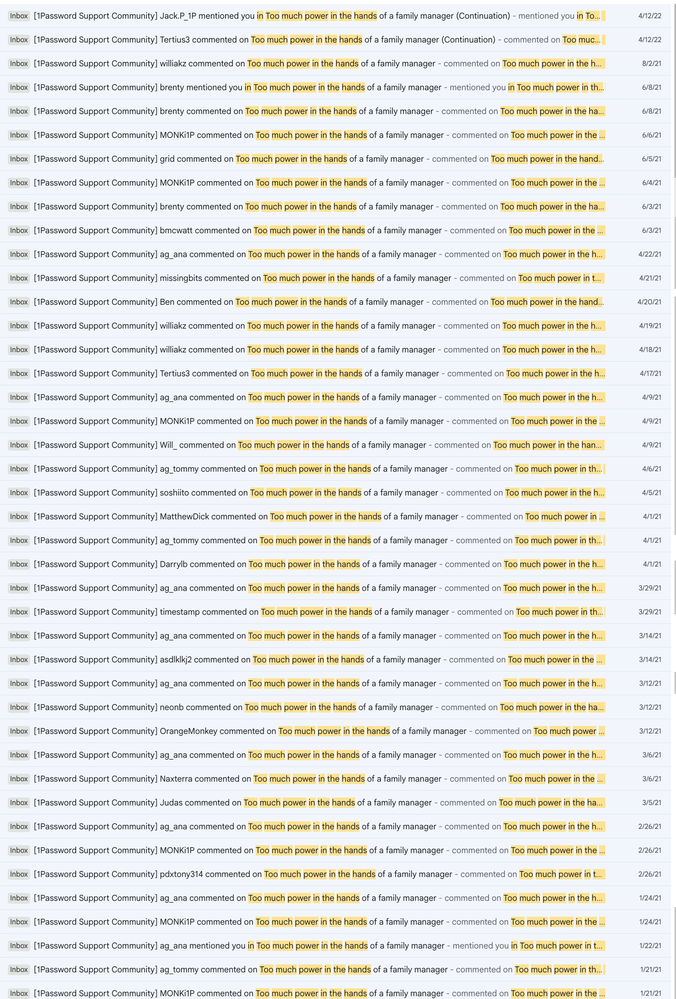Open pdxtony314's comment email from 2/26/21
676x999 pixels.
(320, 874)
